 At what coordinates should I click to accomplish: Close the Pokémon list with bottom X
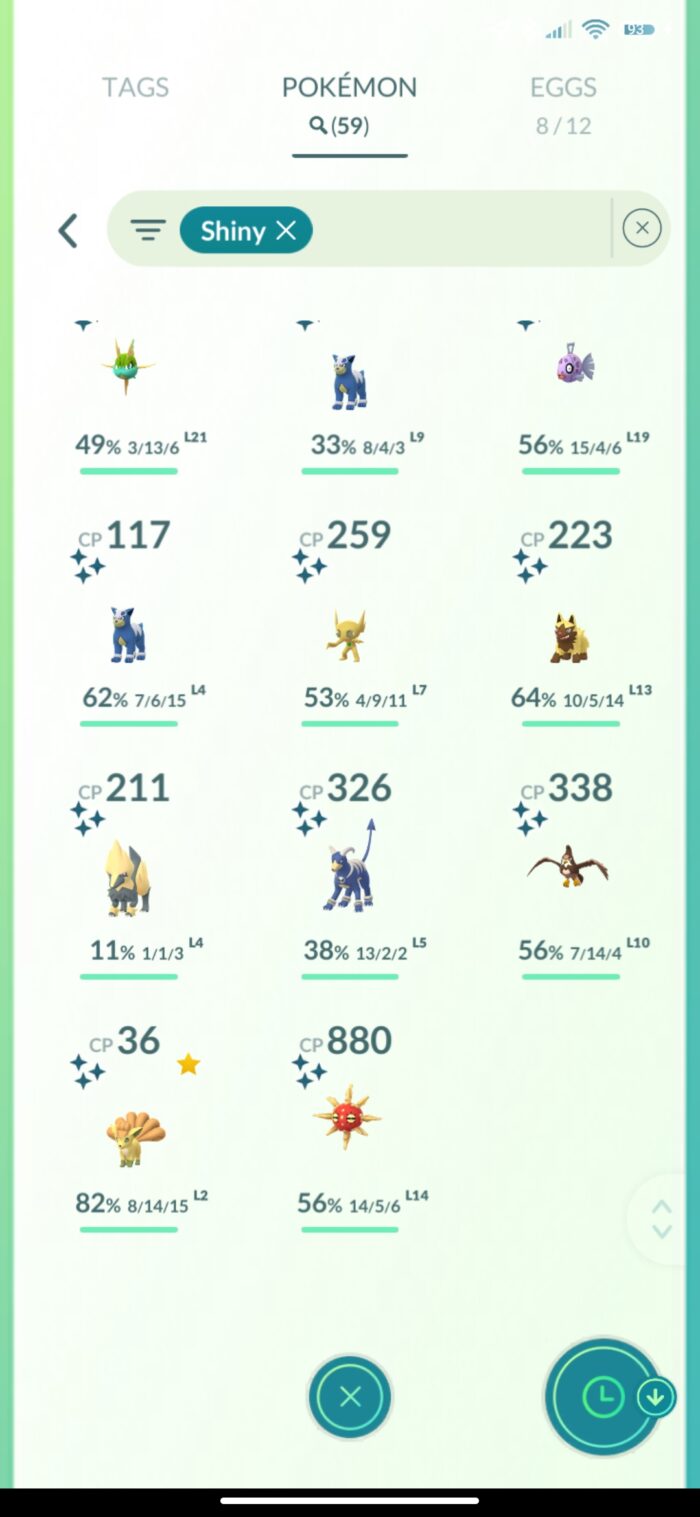[350, 1397]
